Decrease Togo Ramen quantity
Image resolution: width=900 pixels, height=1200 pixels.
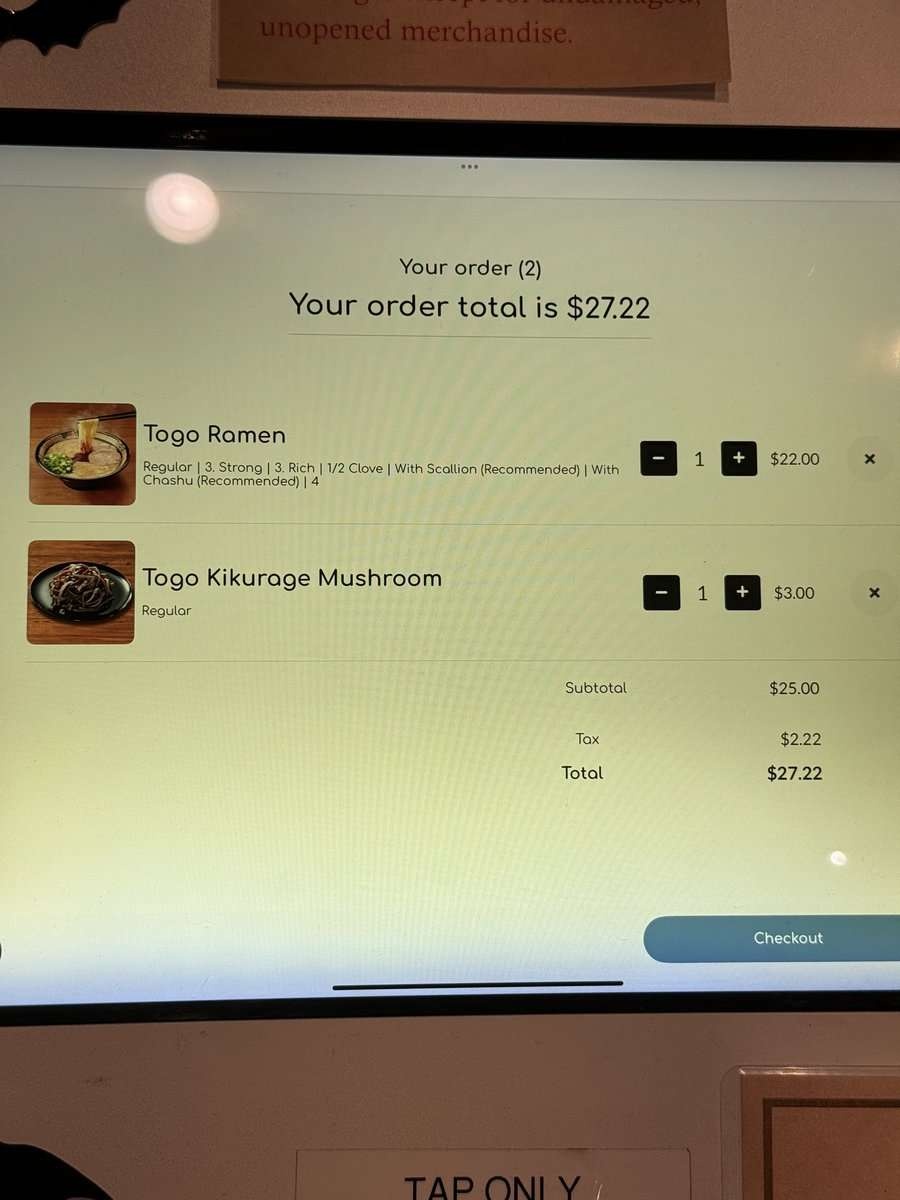[x=658, y=459]
